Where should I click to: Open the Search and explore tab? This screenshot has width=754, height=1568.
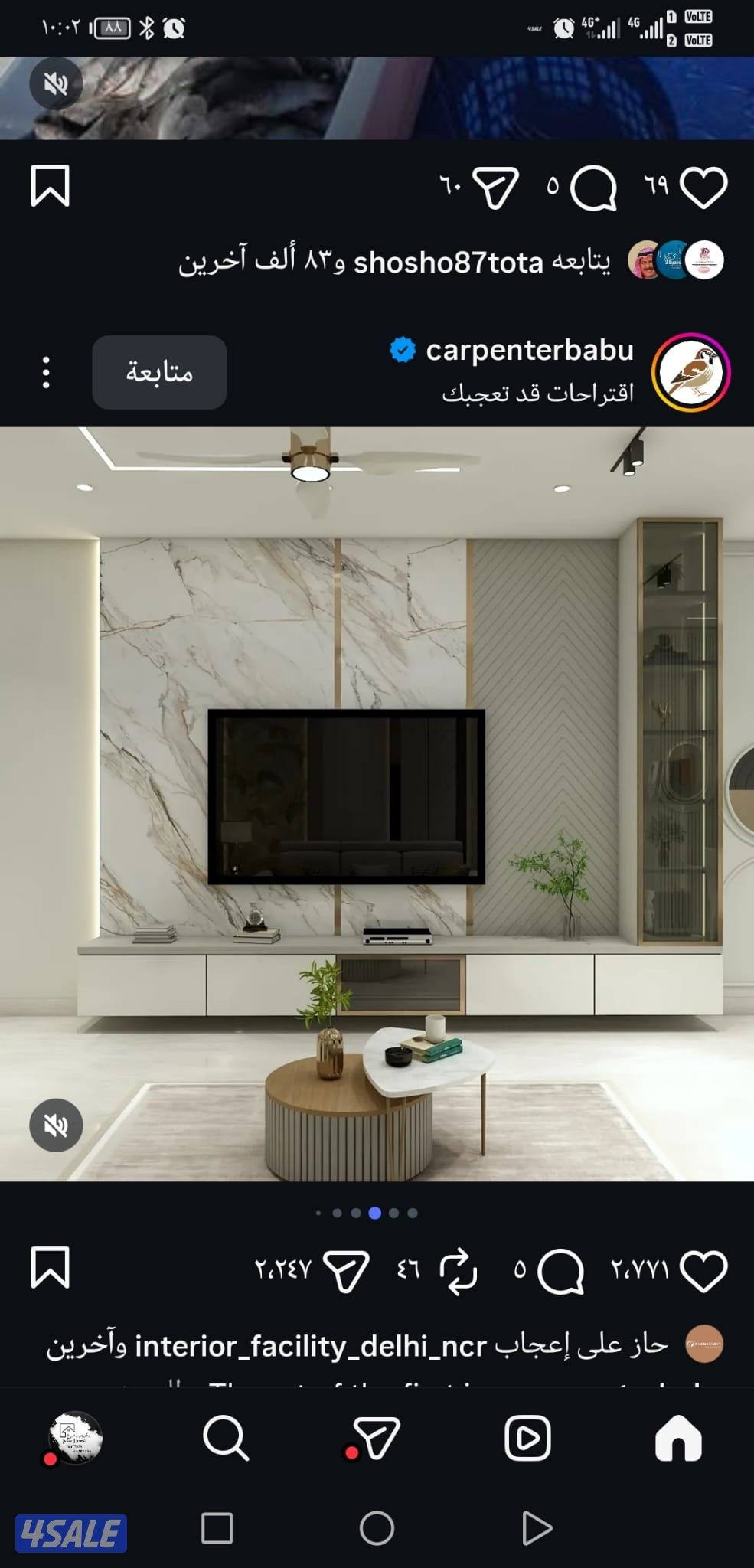pos(226,1439)
